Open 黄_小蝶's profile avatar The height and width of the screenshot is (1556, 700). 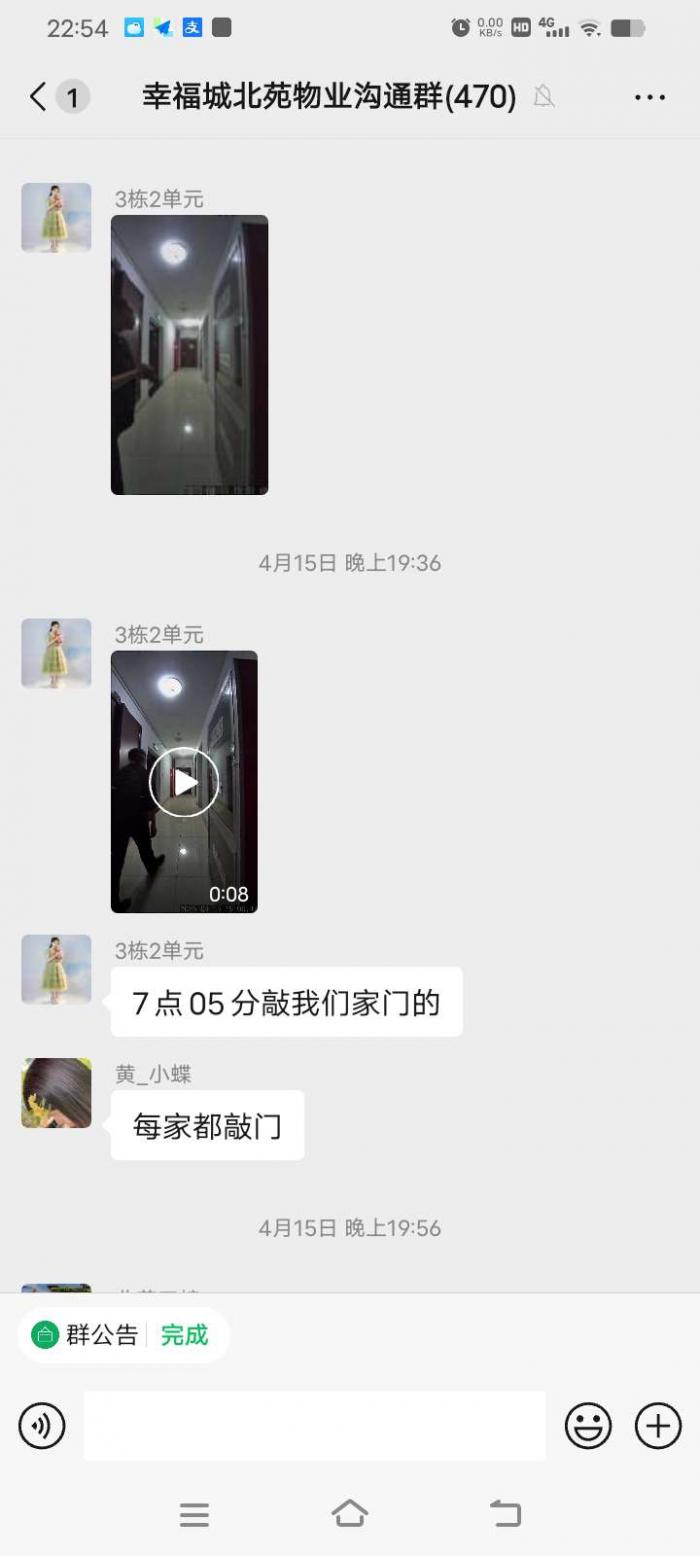(56, 1093)
